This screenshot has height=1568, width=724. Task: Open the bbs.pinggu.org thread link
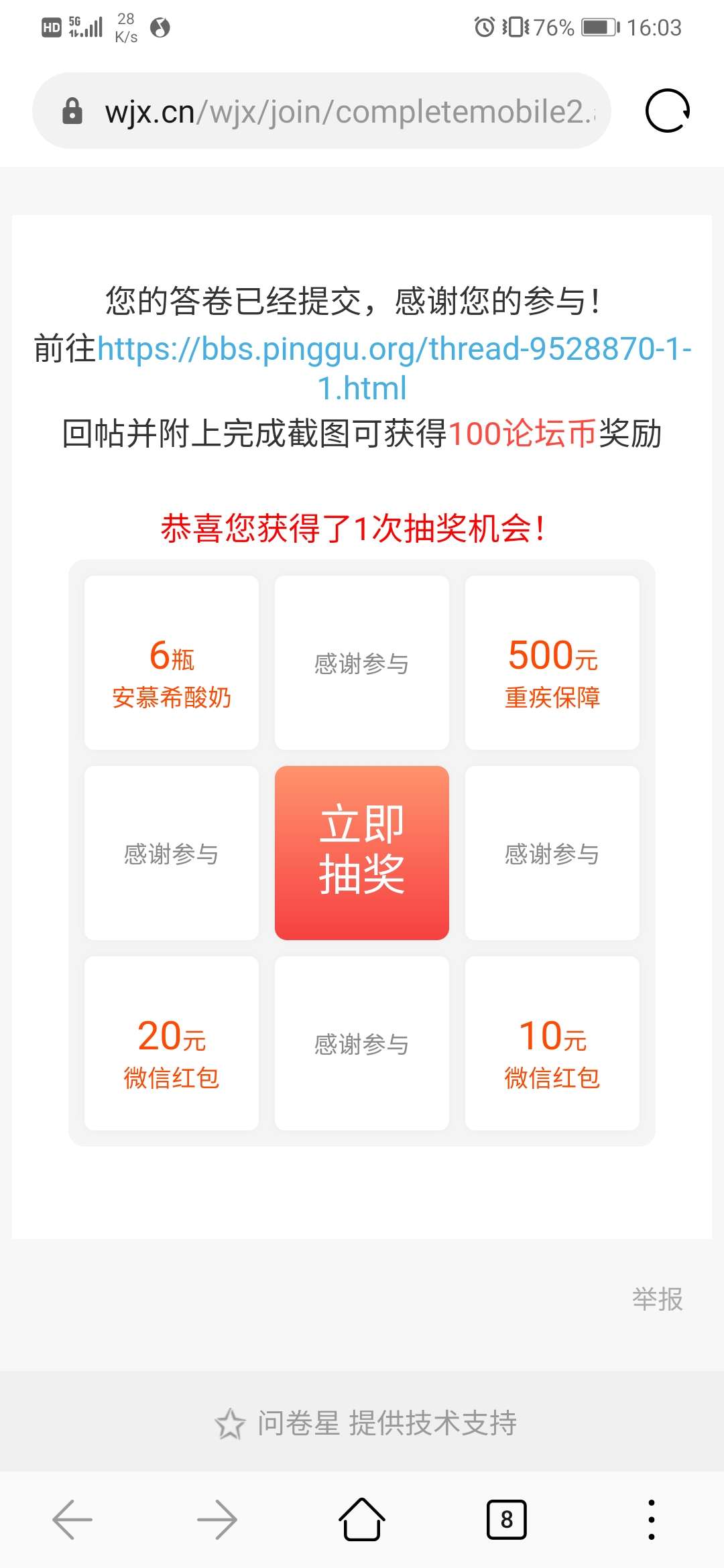pyautogui.click(x=394, y=349)
